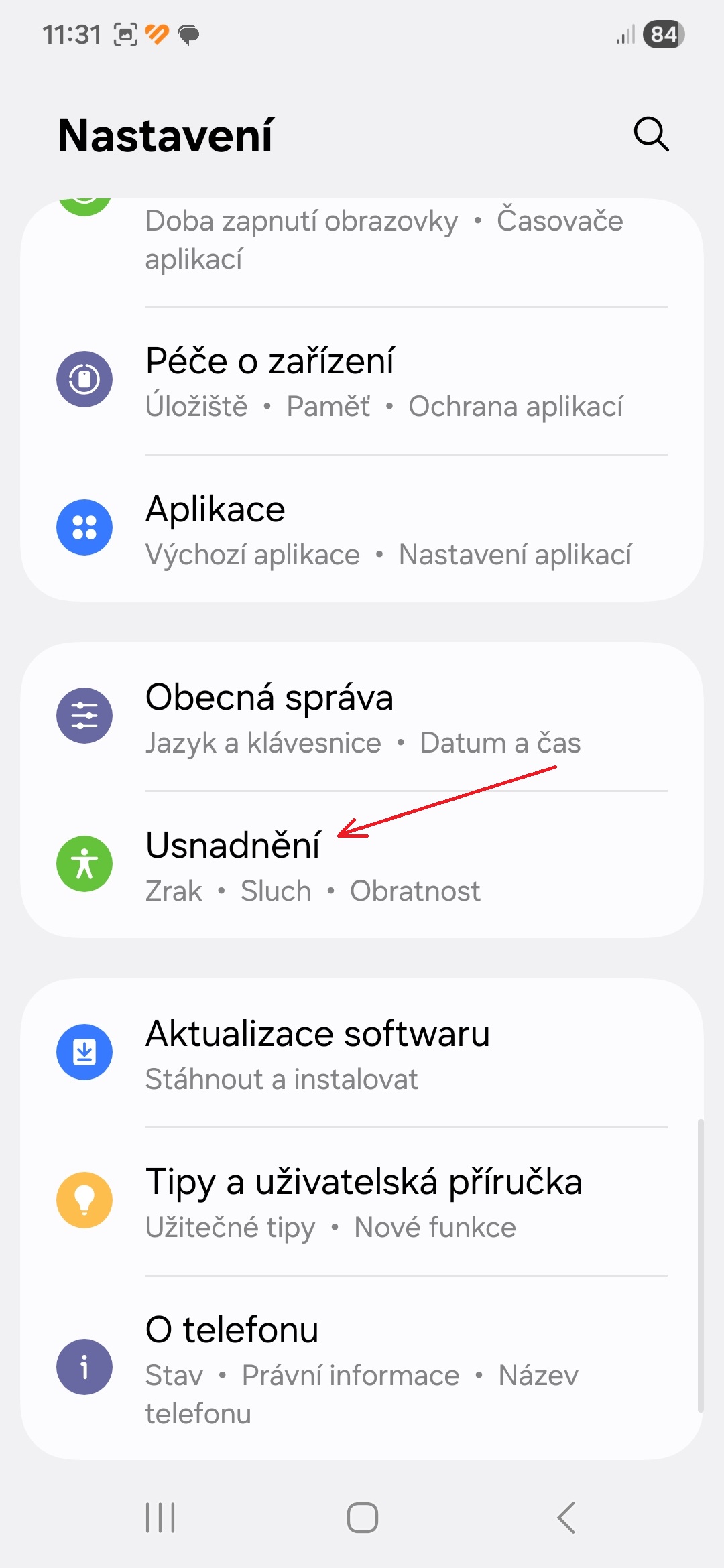724x1568 pixels.
Task: Open the row with Doba zapnutí obrazovky
Action: click(x=362, y=241)
